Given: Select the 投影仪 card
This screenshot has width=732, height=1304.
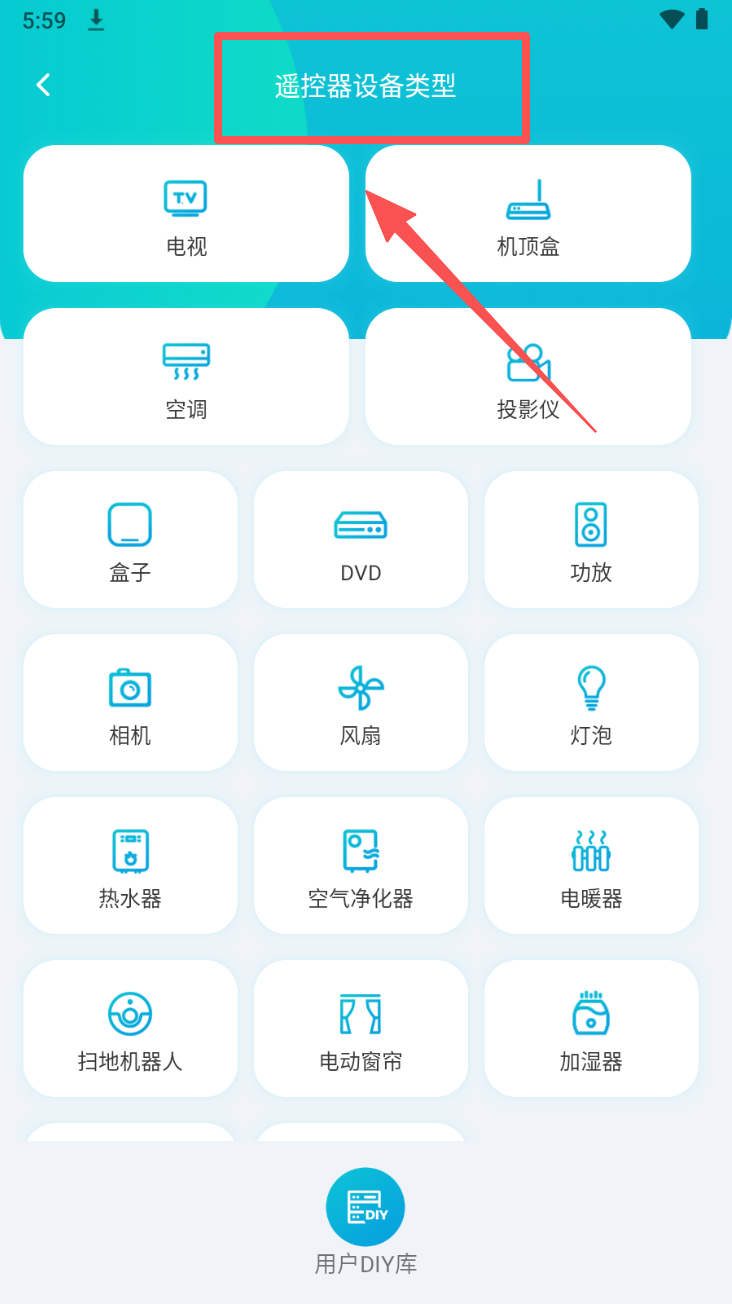Looking at the screenshot, I should pos(528,377).
